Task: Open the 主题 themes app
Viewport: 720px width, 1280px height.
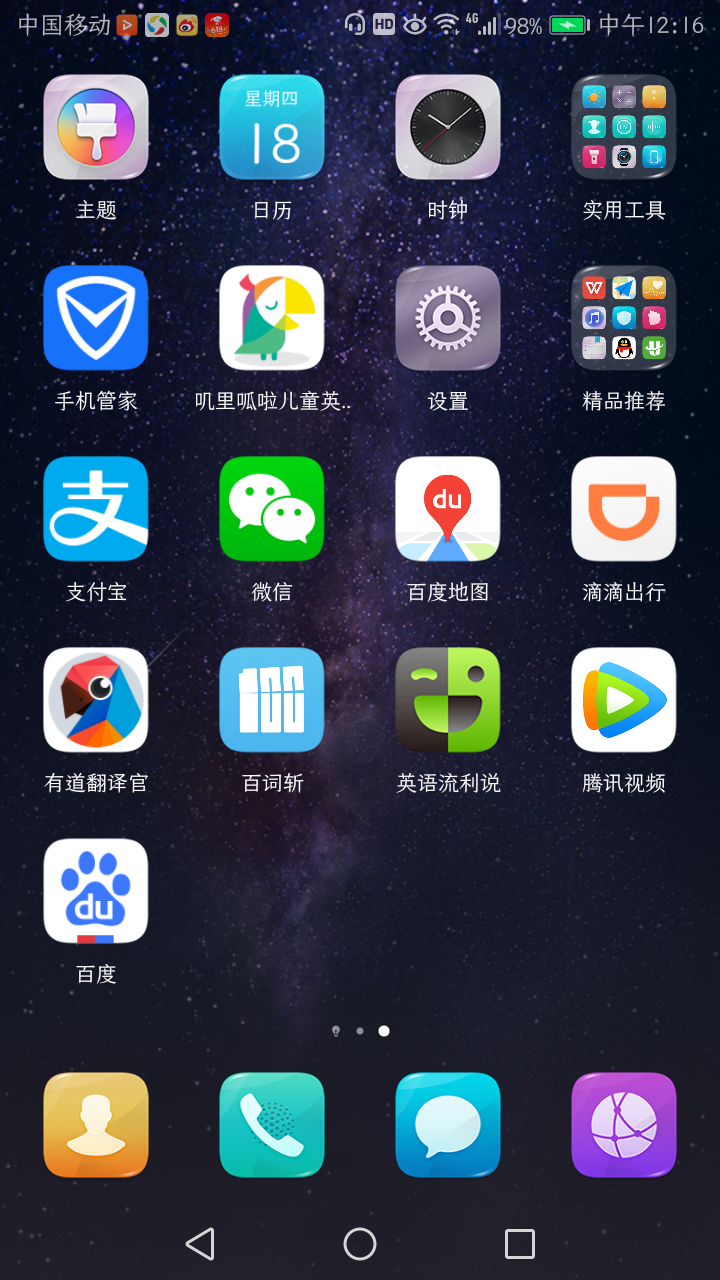Action: 96,127
